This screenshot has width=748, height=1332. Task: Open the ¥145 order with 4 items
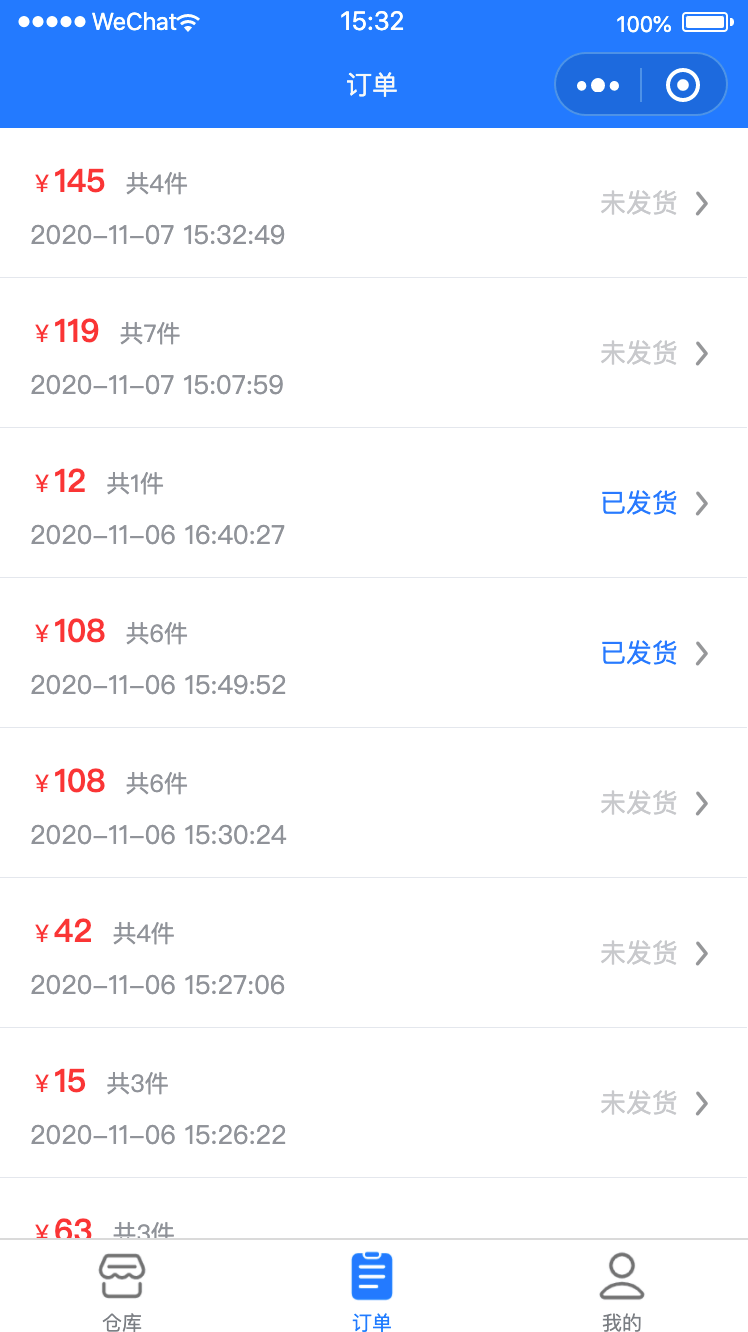tap(374, 203)
